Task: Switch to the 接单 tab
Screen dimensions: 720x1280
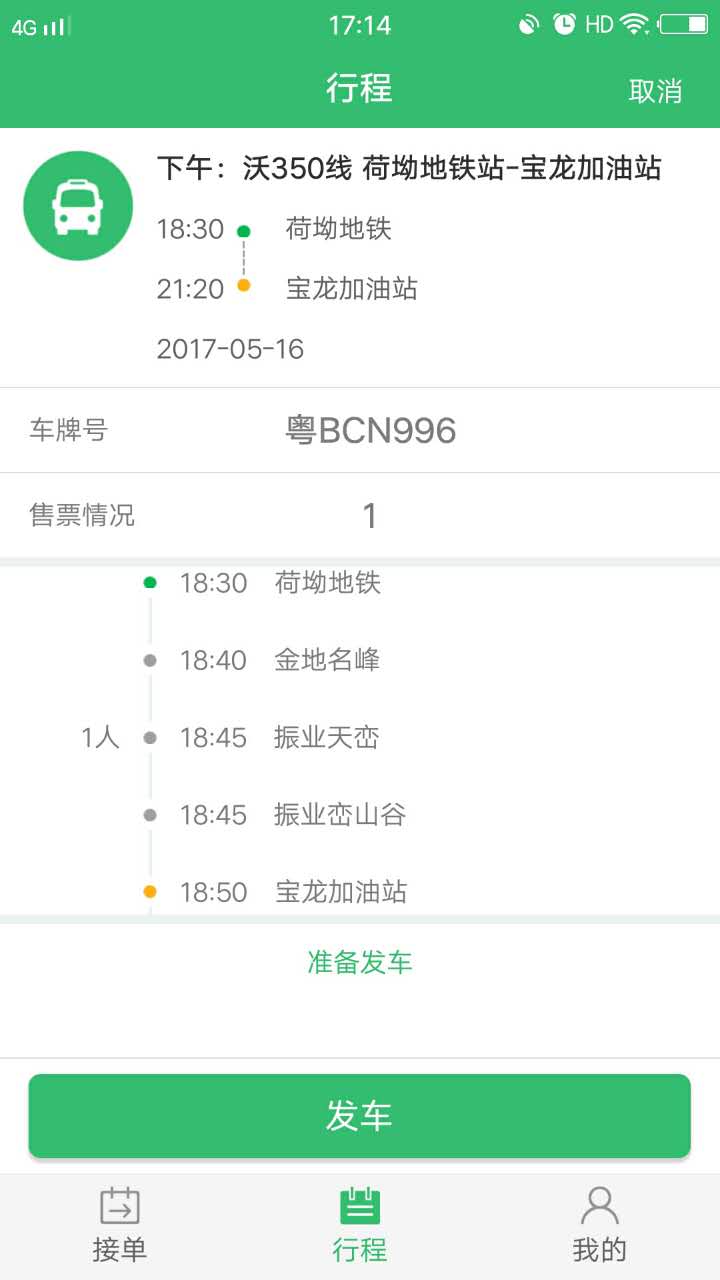Action: 119,1225
